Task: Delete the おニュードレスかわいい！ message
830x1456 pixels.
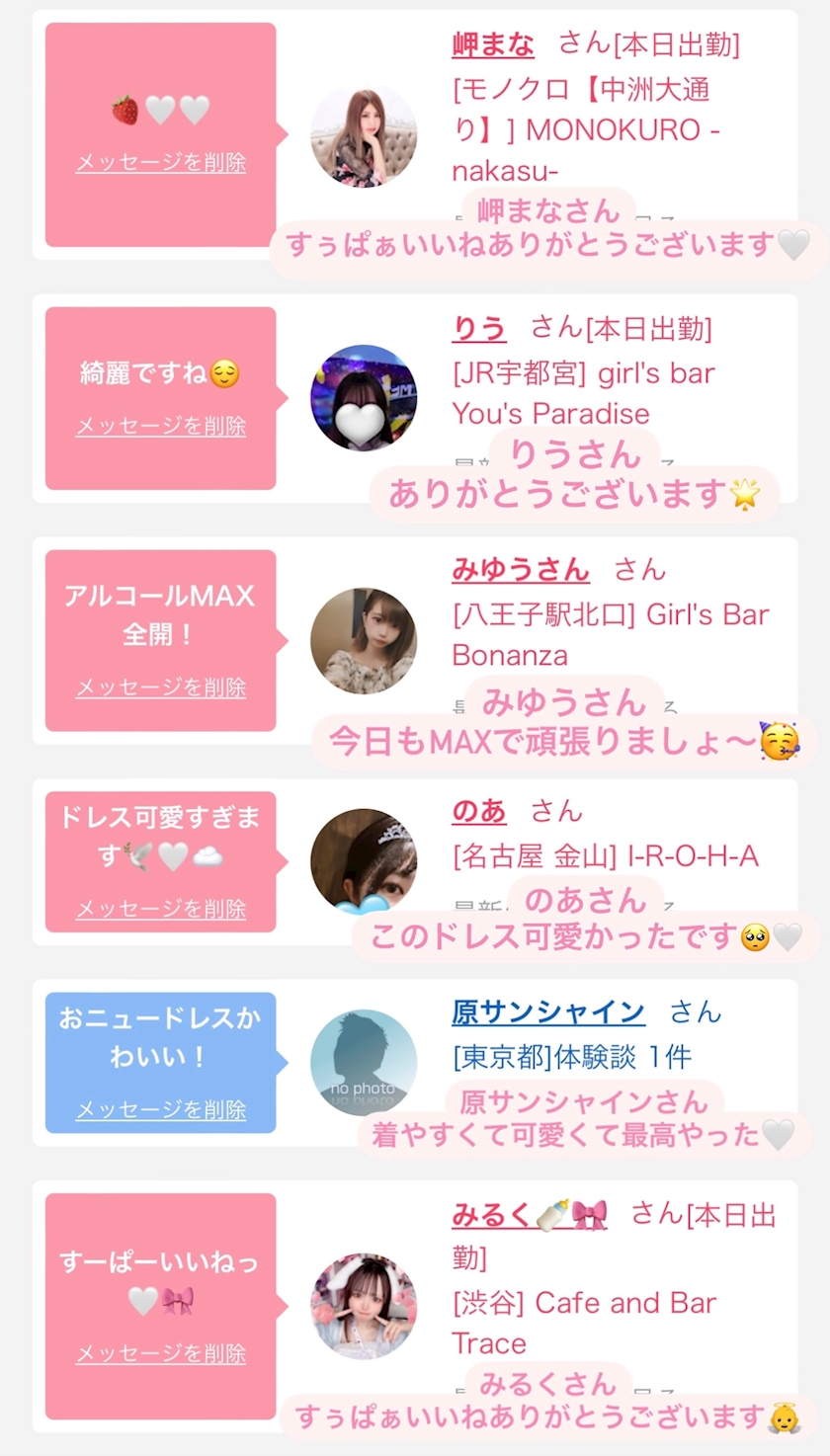Action: 161,1110
